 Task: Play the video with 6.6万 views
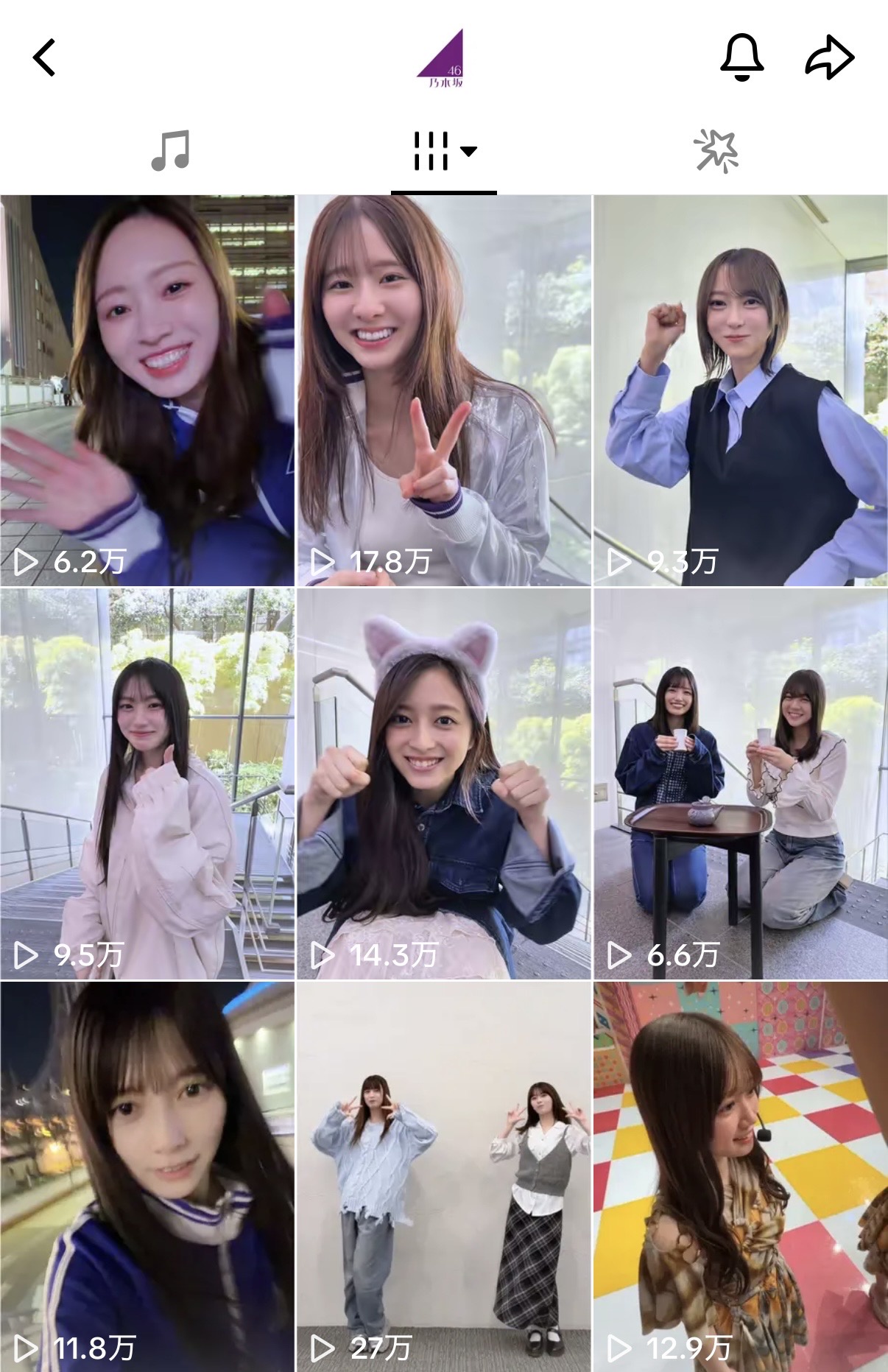pos(740,784)
